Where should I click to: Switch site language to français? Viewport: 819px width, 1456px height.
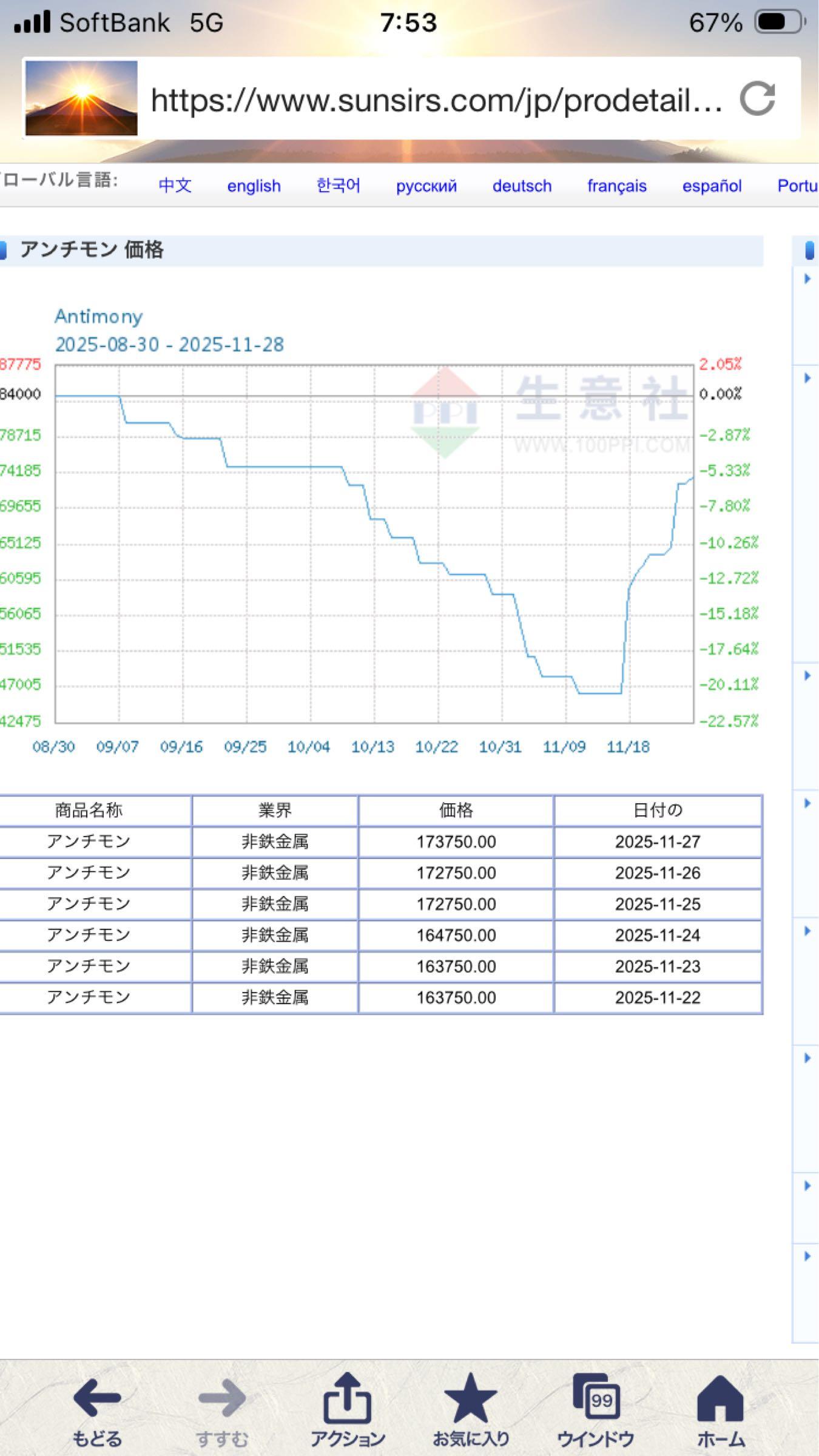(616, 186)
